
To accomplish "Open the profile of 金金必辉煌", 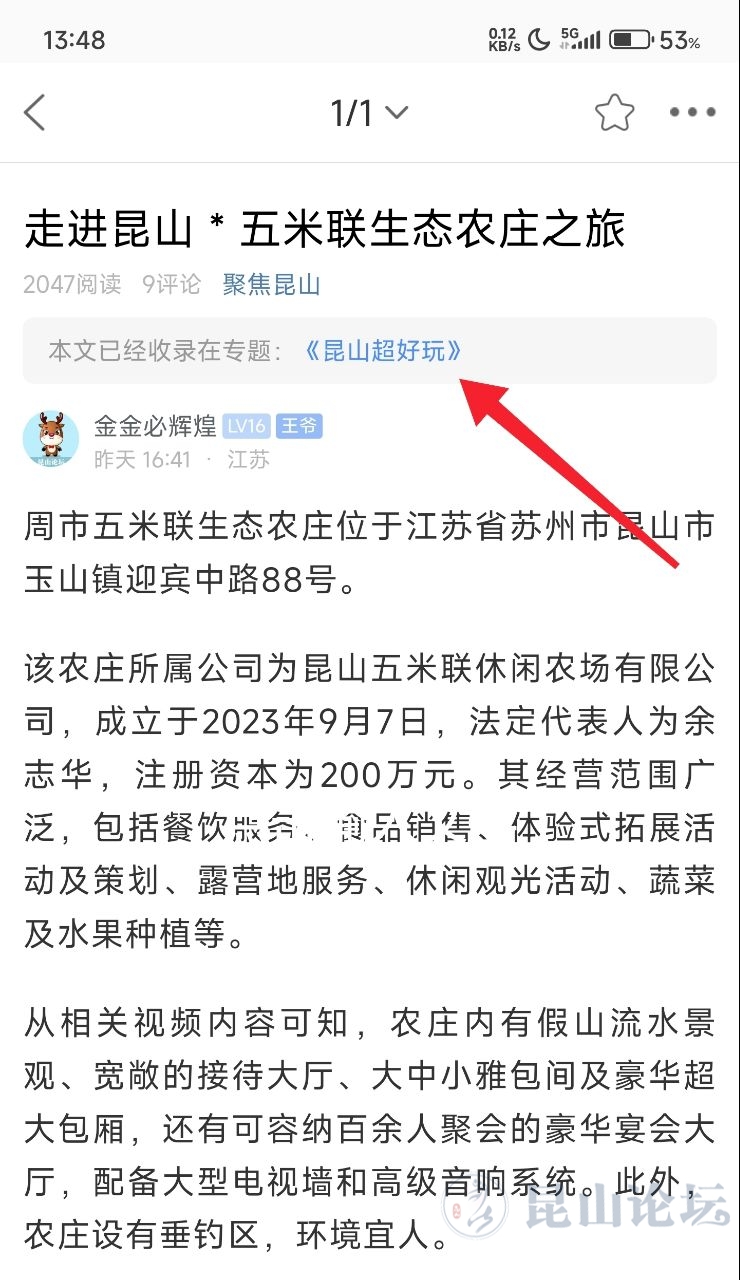I will pyautogui.click(x=155, y=426).
